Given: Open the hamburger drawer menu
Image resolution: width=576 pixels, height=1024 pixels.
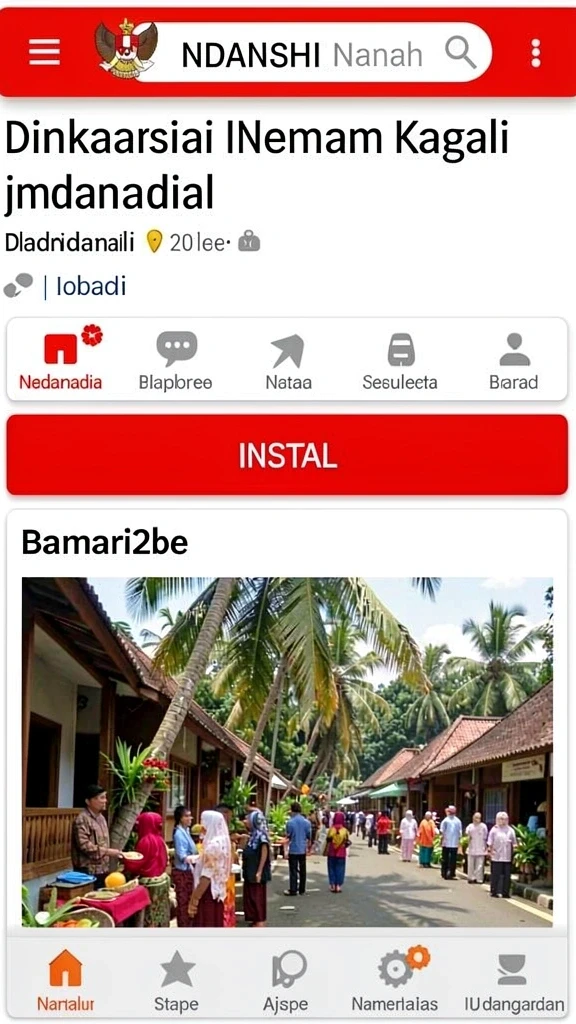Looking at the screenshot, I should (x=44, y=52).
